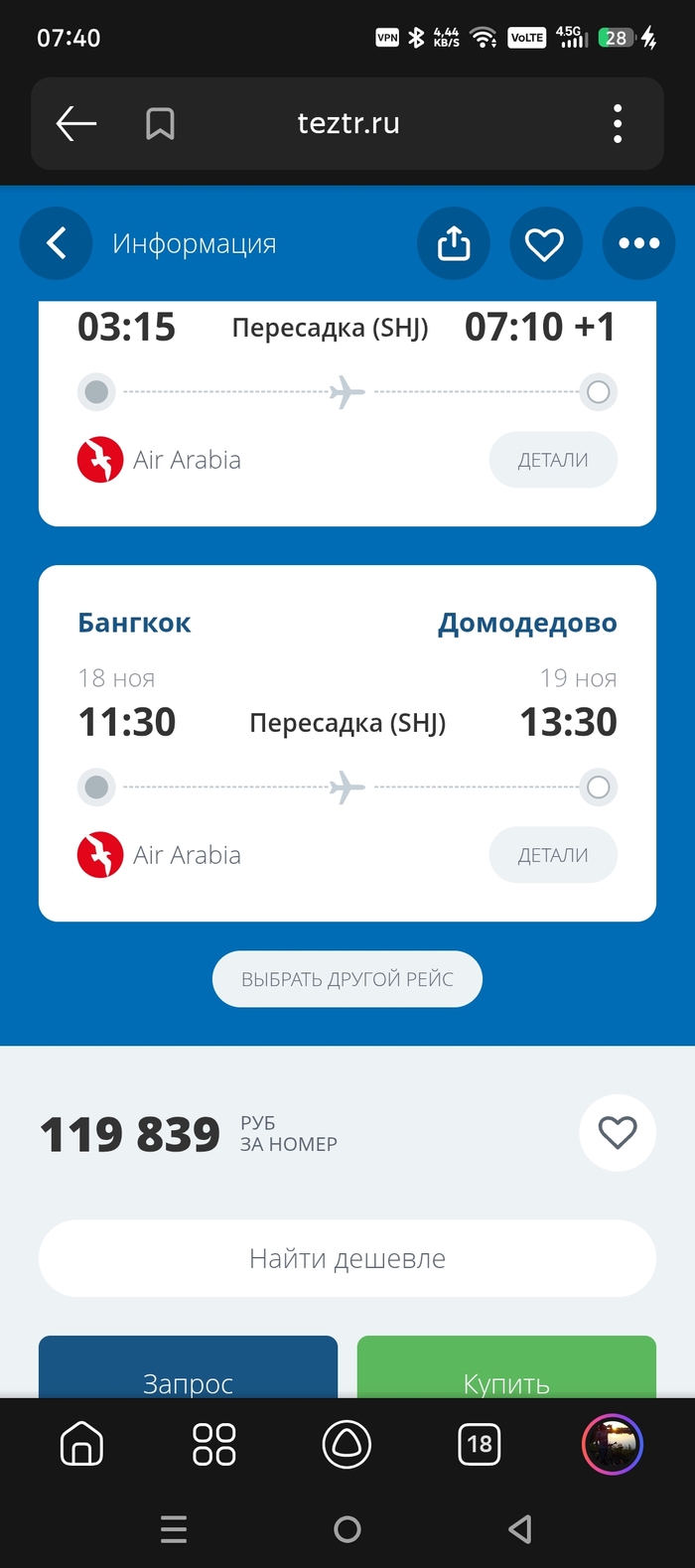Show the 18 open tabs

(x=480, y=1444)
